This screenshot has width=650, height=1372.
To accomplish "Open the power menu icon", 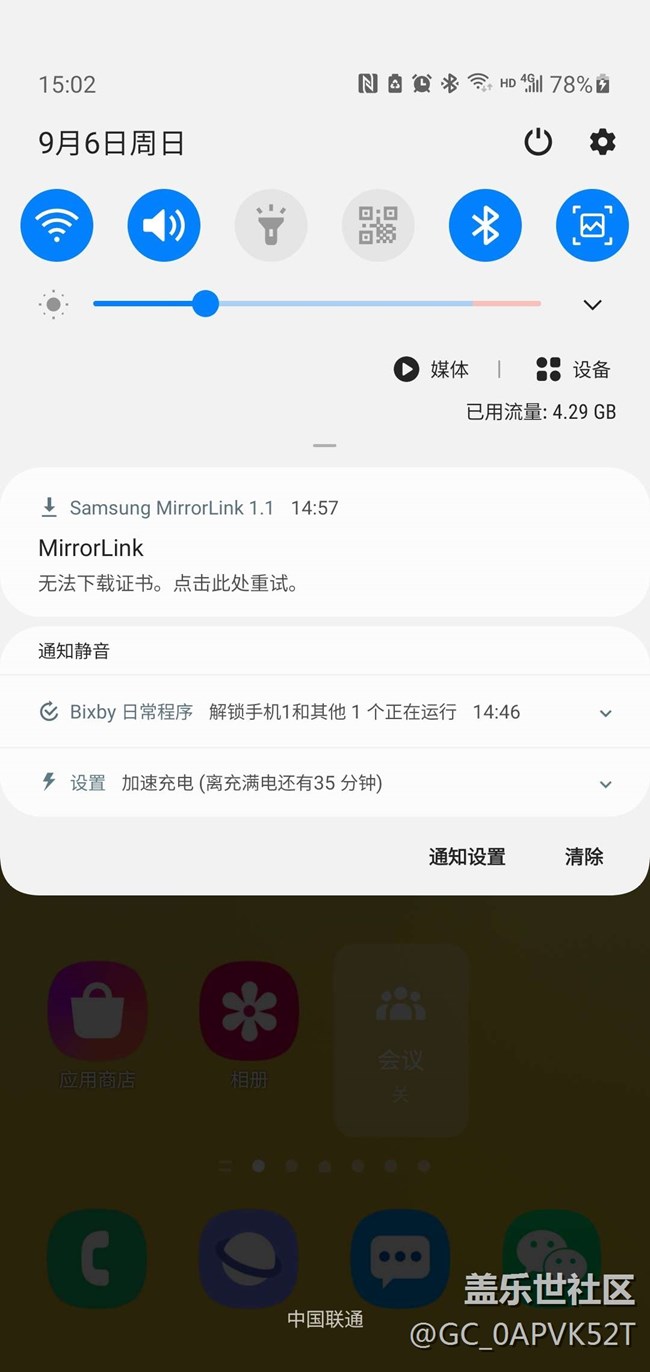I will 538,142.
